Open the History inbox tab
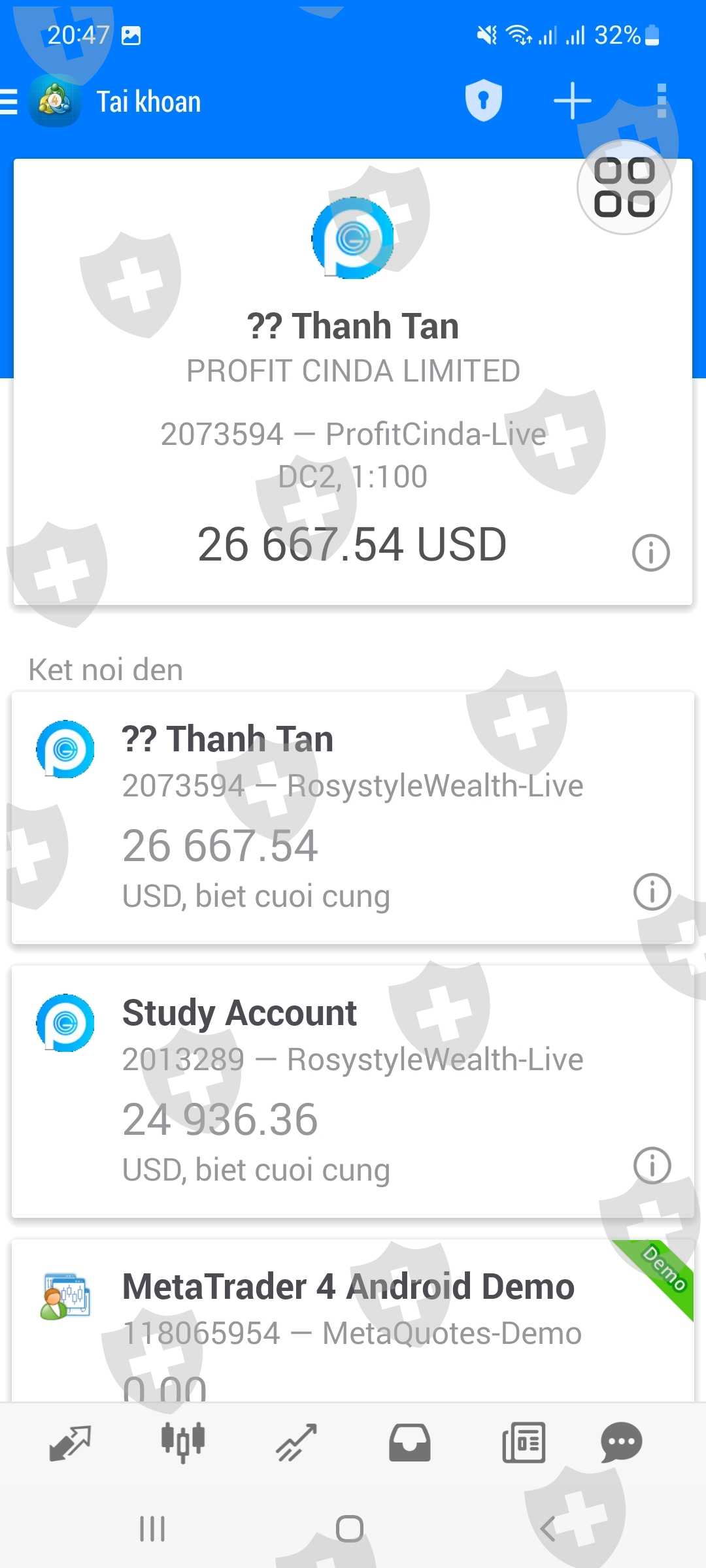Screen dimensions: 706x1568 (x=409, y=1443)
